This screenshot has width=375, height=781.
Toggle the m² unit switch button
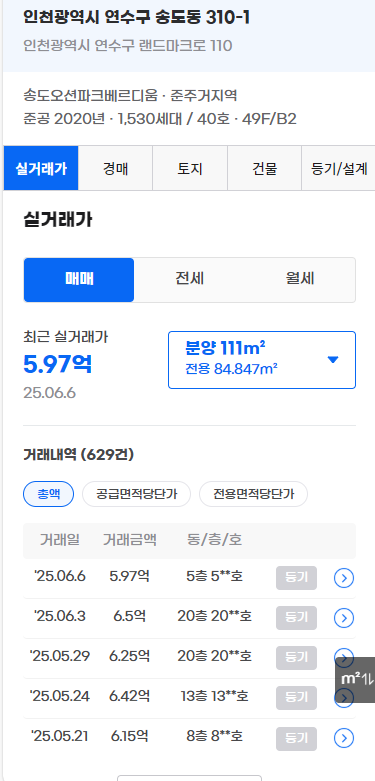point(356,680)
